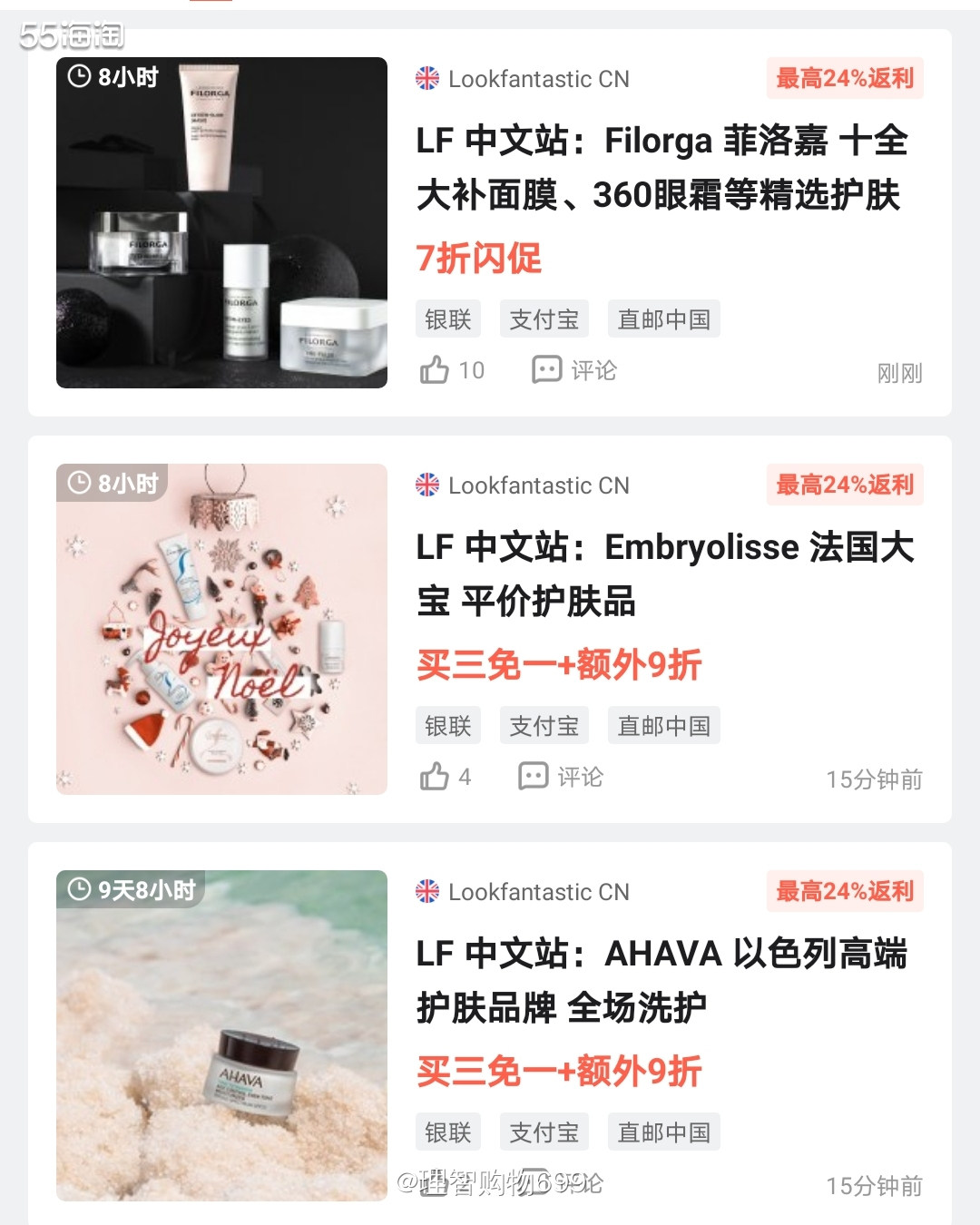Viewport: 980px width, 1225px height.
Task: Open the 最高24%返利 cashback badge on Filorga deal
Action: 844,79
